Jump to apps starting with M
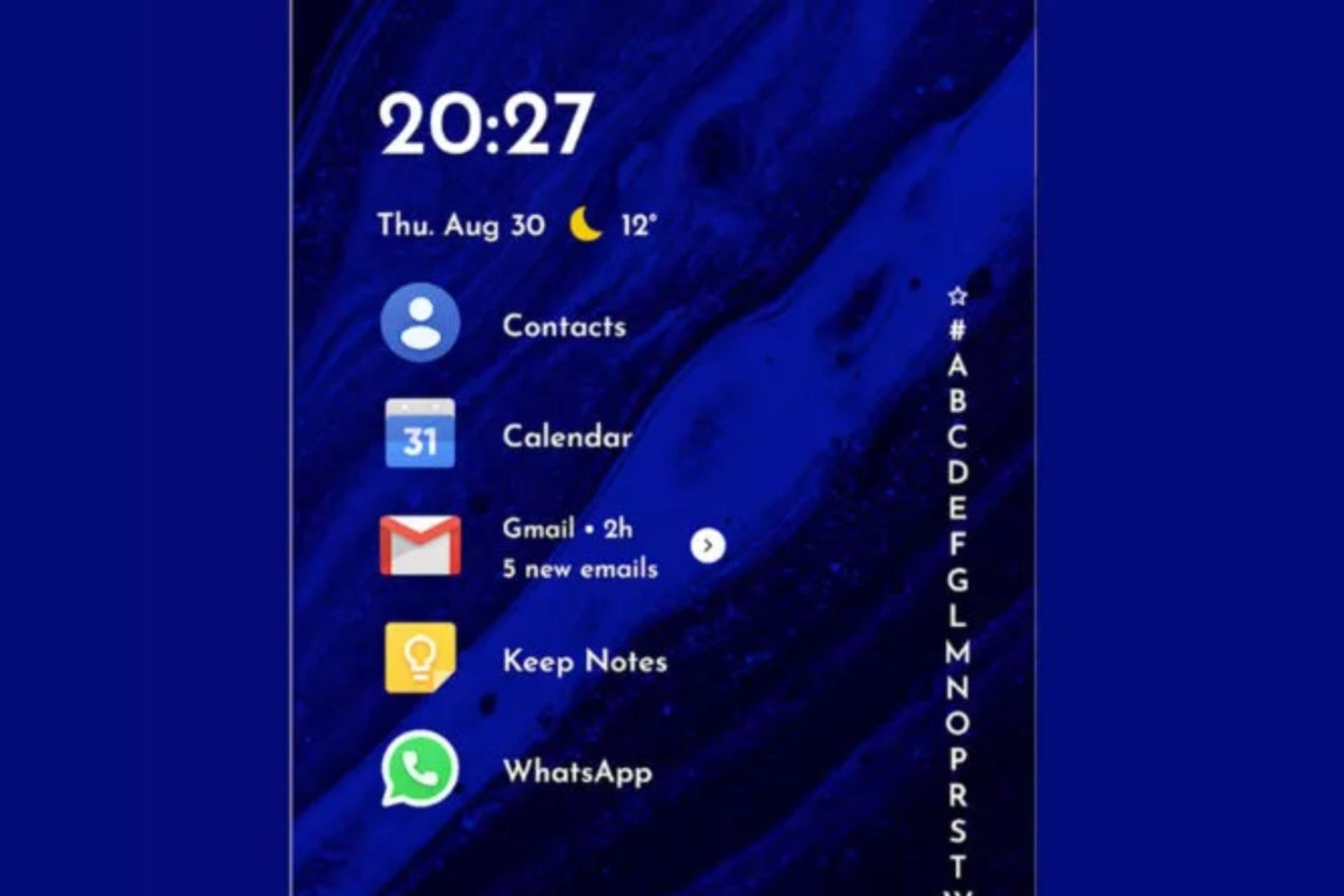The width and height of the screenshot is (1344, 896). click(x=958, y=652)
